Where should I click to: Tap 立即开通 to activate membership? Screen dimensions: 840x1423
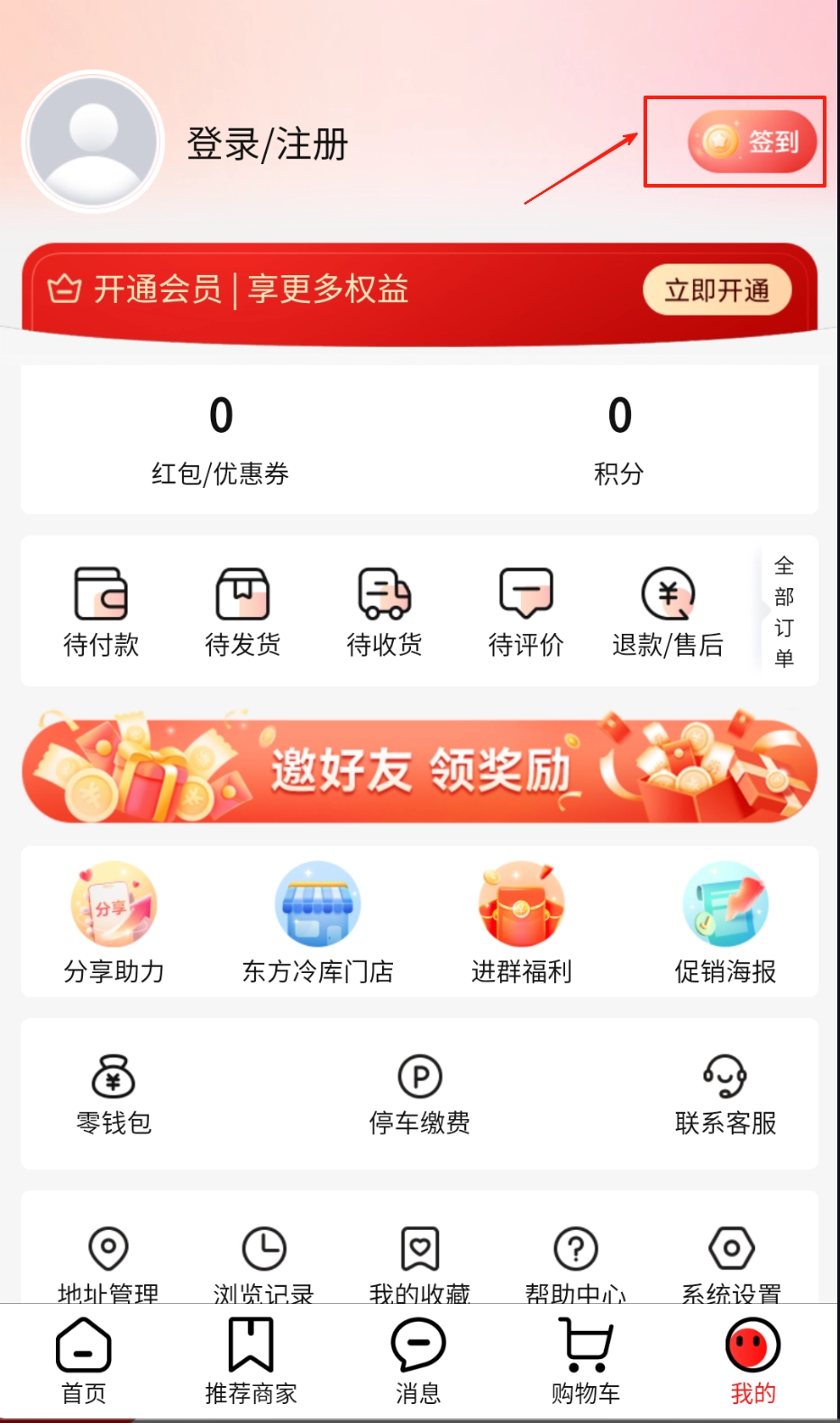717,290
